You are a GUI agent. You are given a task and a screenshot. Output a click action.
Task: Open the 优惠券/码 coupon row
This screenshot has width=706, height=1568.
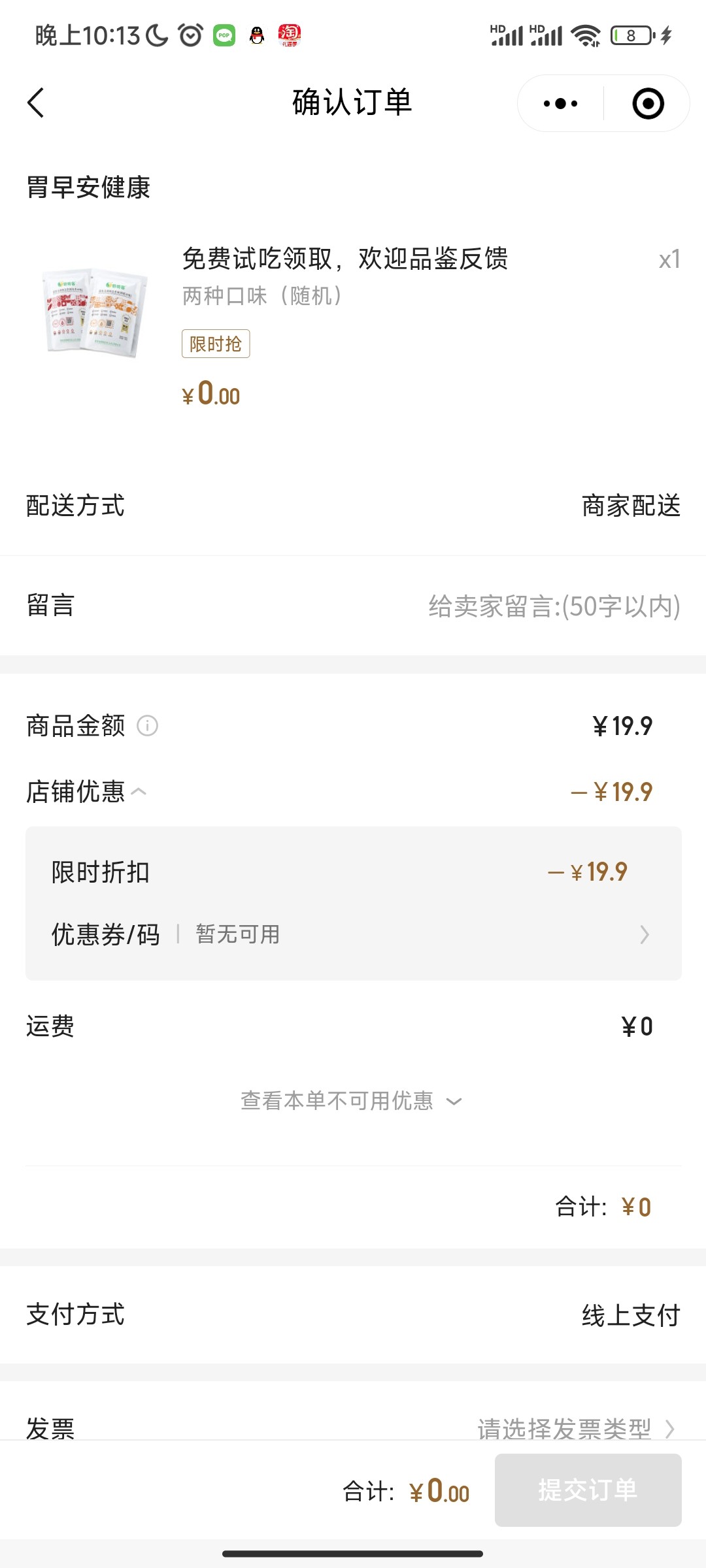coord(353,934)
